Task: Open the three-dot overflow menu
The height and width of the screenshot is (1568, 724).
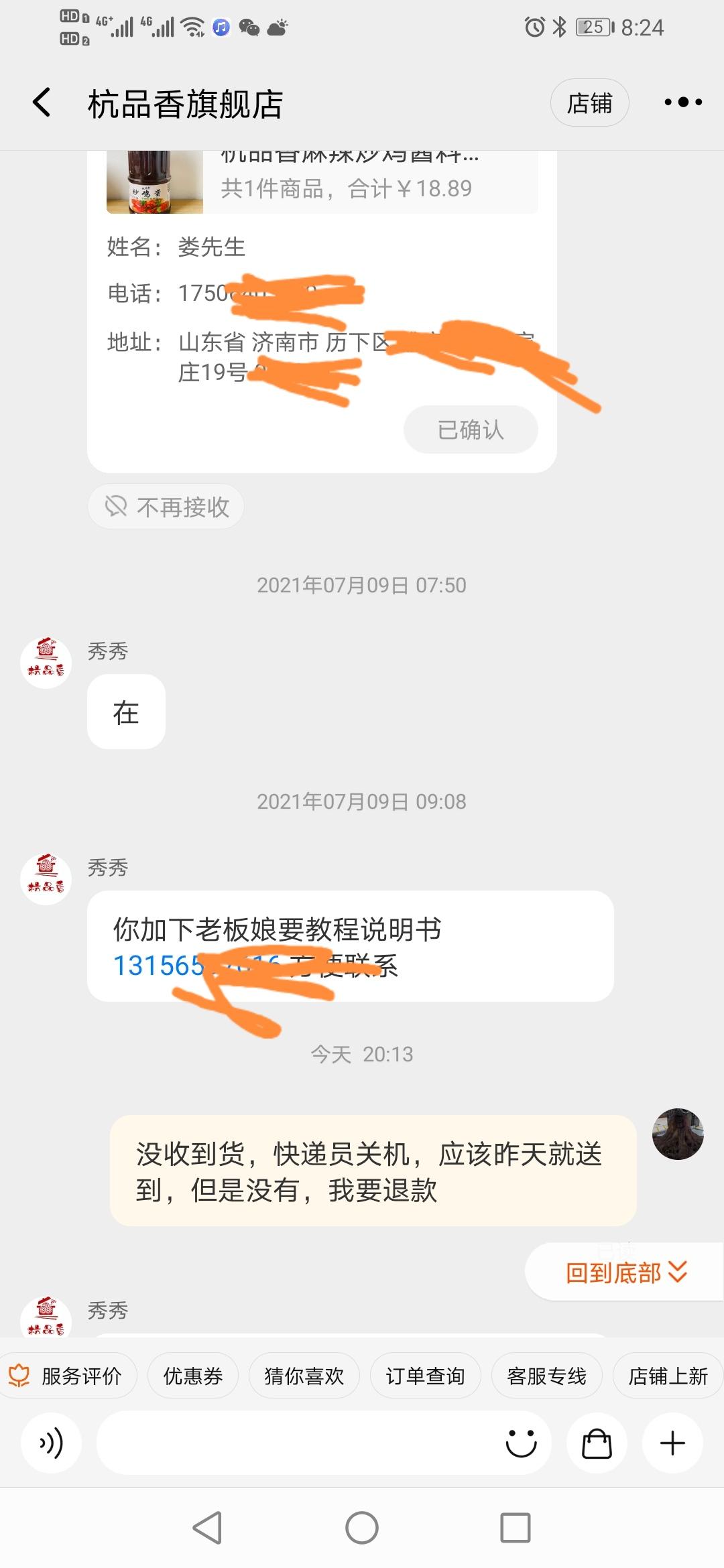Action: (x=682, y=103)
